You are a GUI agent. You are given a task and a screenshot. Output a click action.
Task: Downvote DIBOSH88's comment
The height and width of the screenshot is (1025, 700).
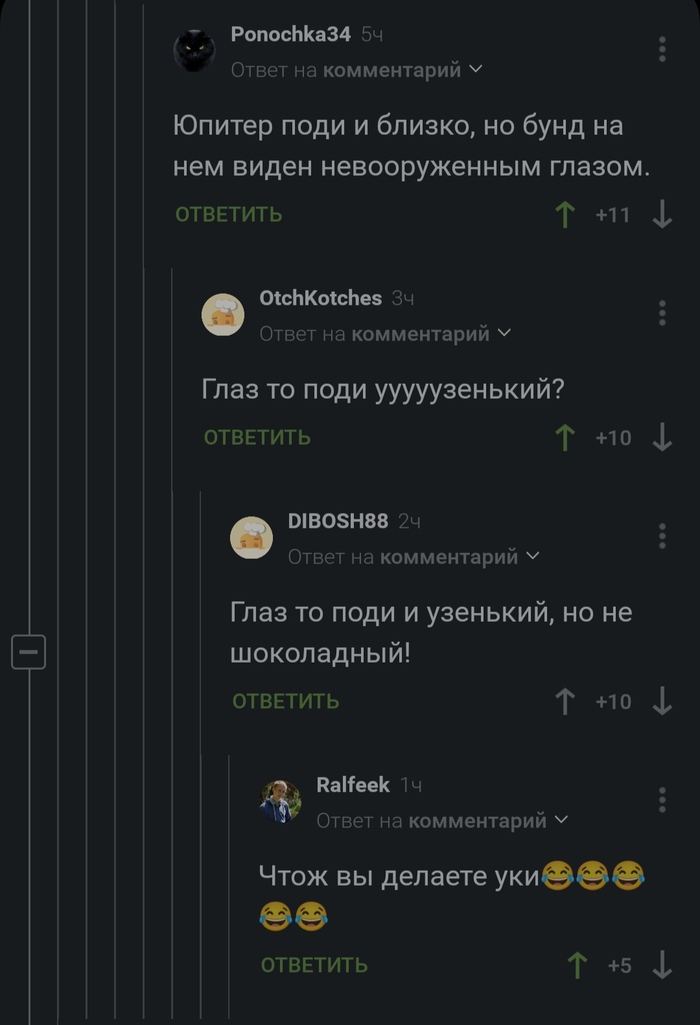[x=662, y=701]
